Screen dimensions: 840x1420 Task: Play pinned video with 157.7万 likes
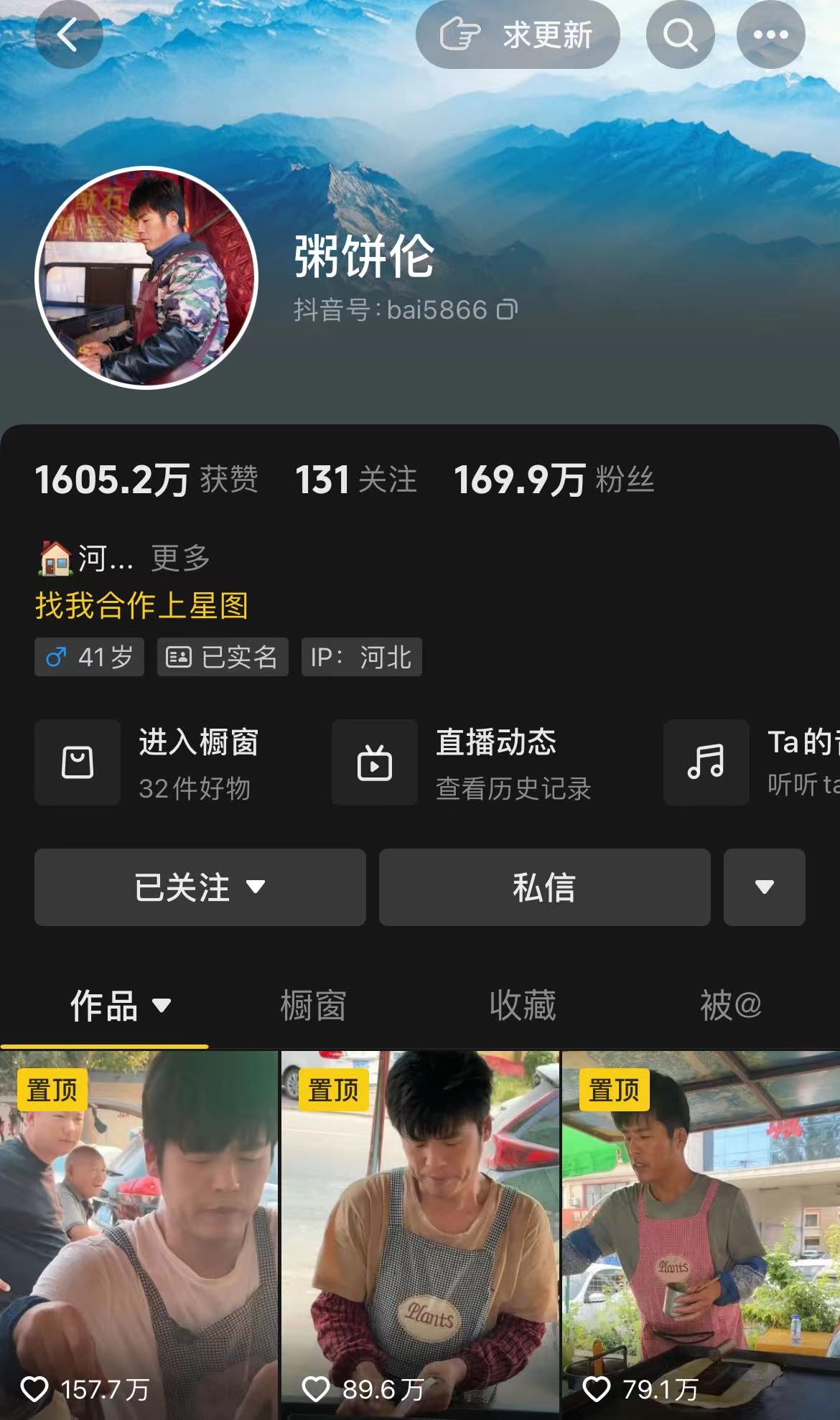tap(139, 1235)
